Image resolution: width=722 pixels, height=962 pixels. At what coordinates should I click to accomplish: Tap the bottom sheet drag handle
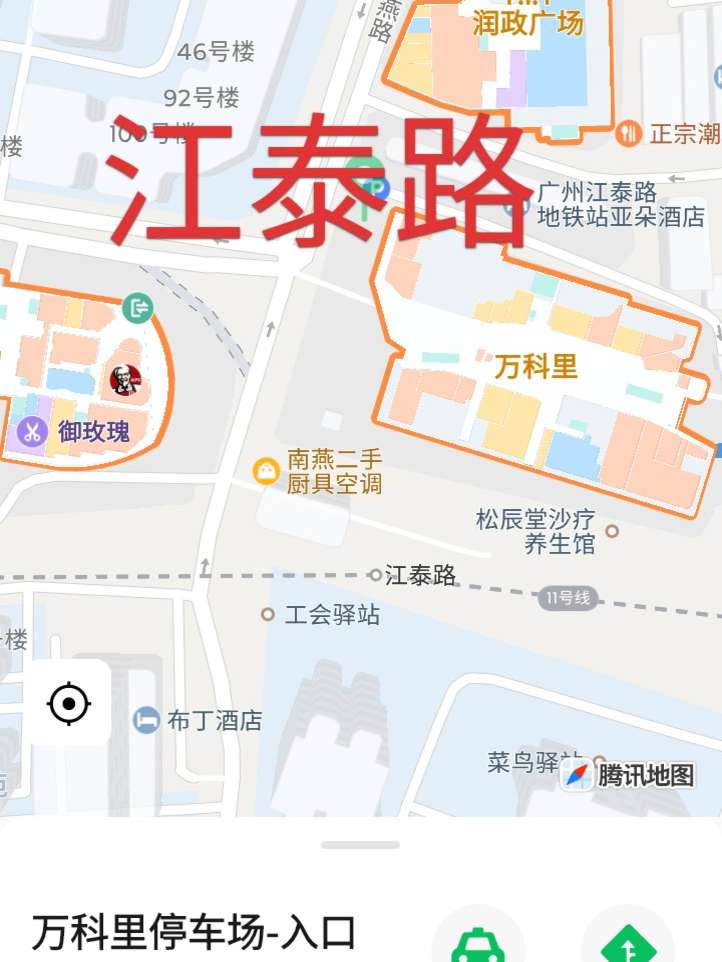(x=360, y=845)
